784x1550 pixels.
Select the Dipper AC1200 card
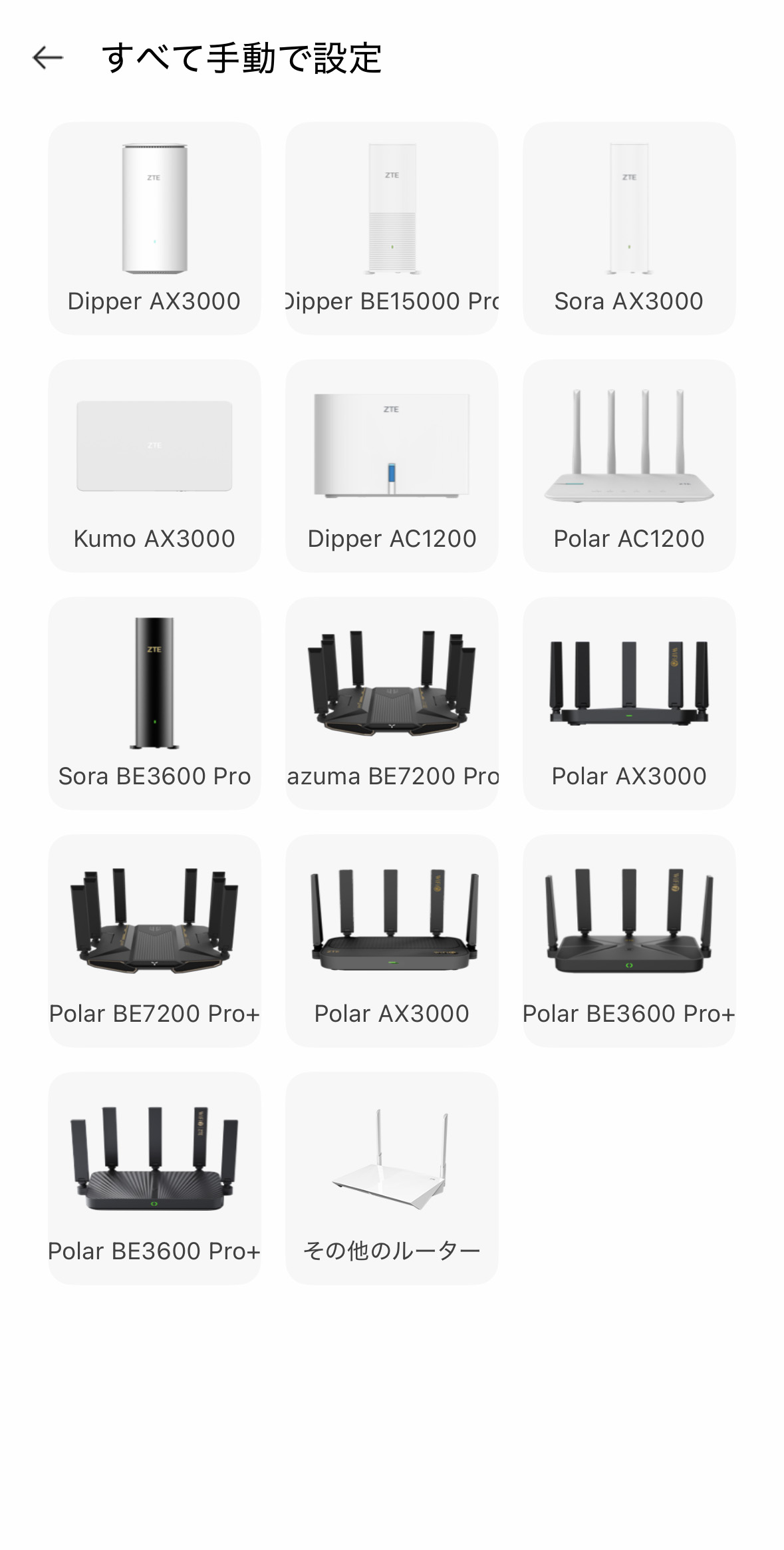click(392, 465)
